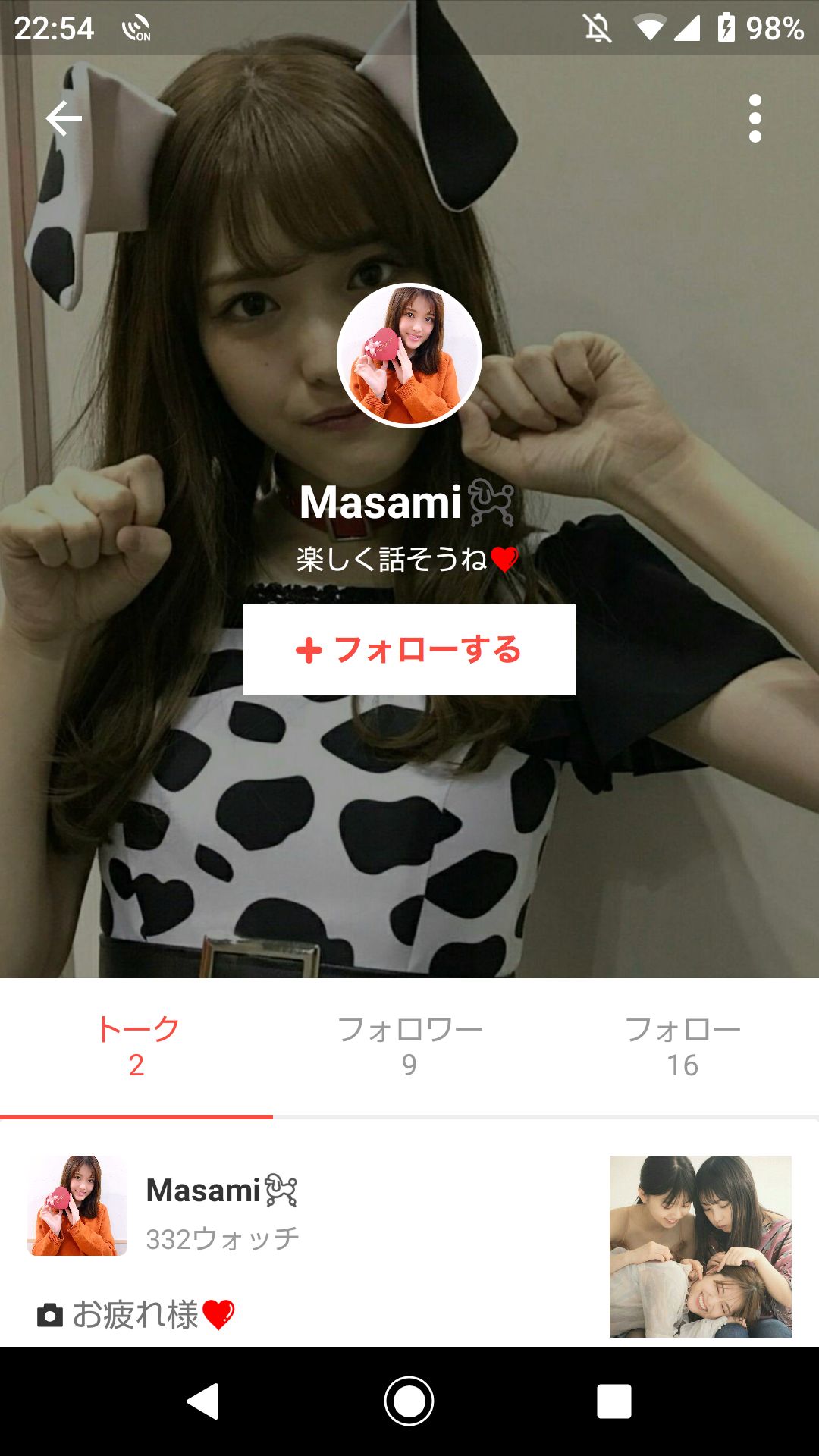Open the system recent apps button

[613, 1401]
